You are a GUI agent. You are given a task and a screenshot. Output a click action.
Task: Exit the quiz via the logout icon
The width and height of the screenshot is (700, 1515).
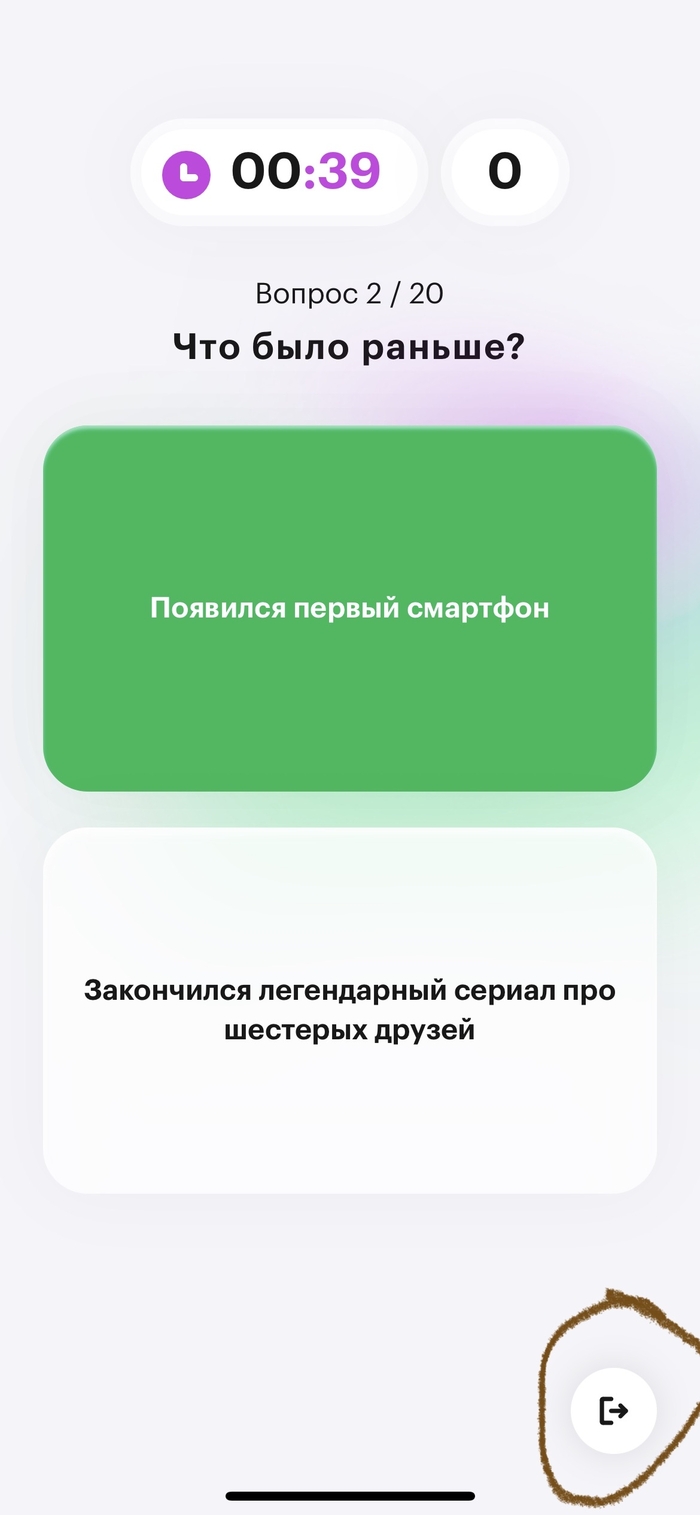point(613,1410)
